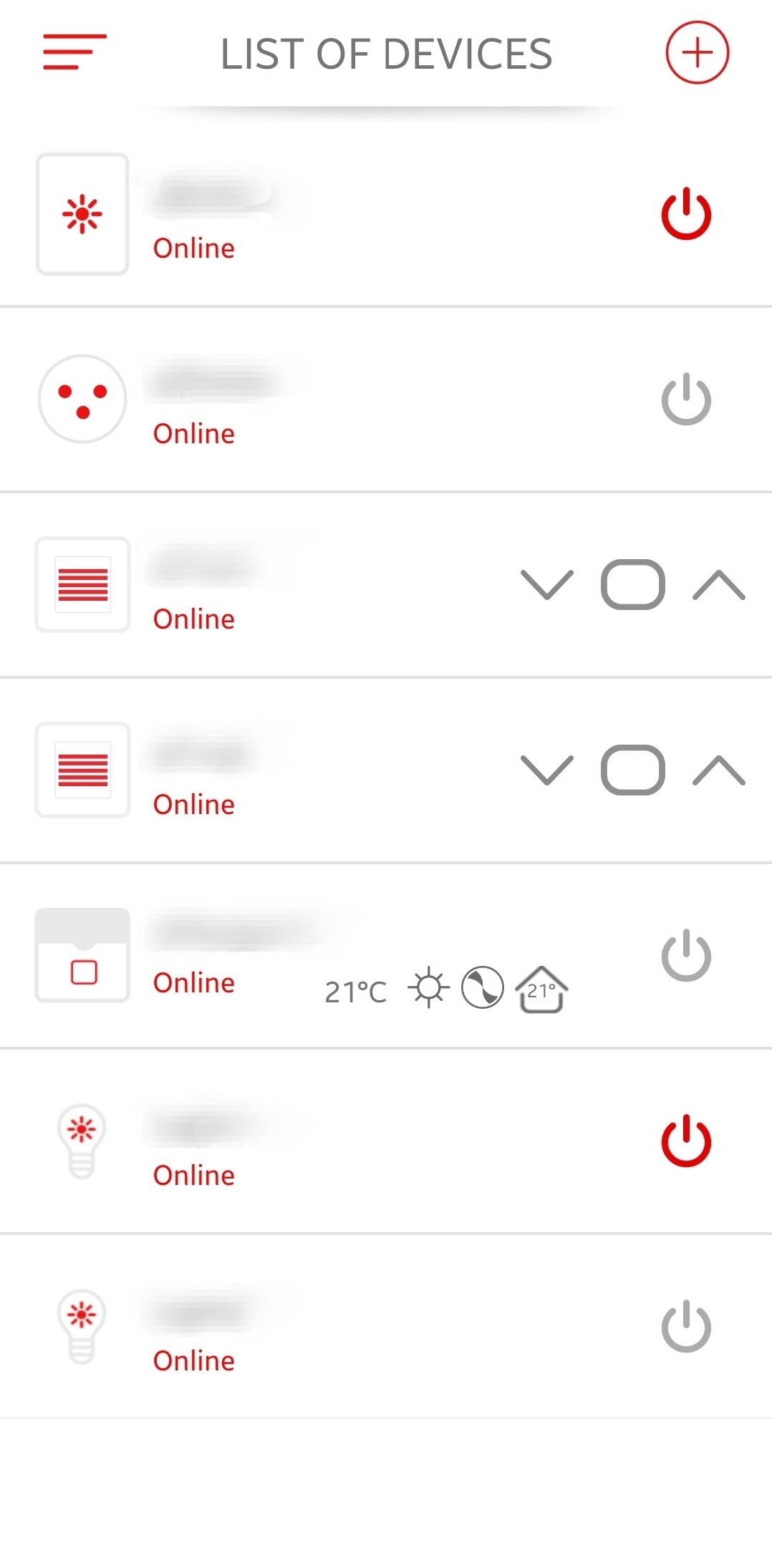Turn off the bulb that is on

coord(685,1141)
